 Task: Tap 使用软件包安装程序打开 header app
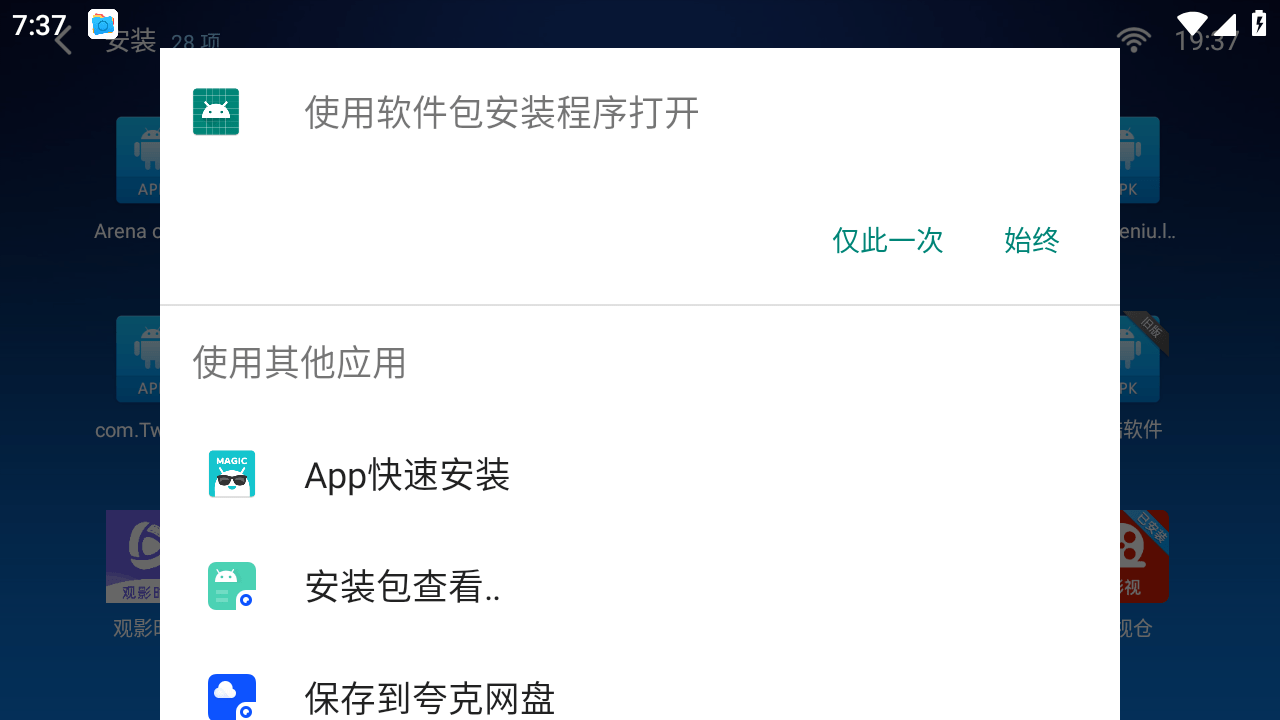500,113
